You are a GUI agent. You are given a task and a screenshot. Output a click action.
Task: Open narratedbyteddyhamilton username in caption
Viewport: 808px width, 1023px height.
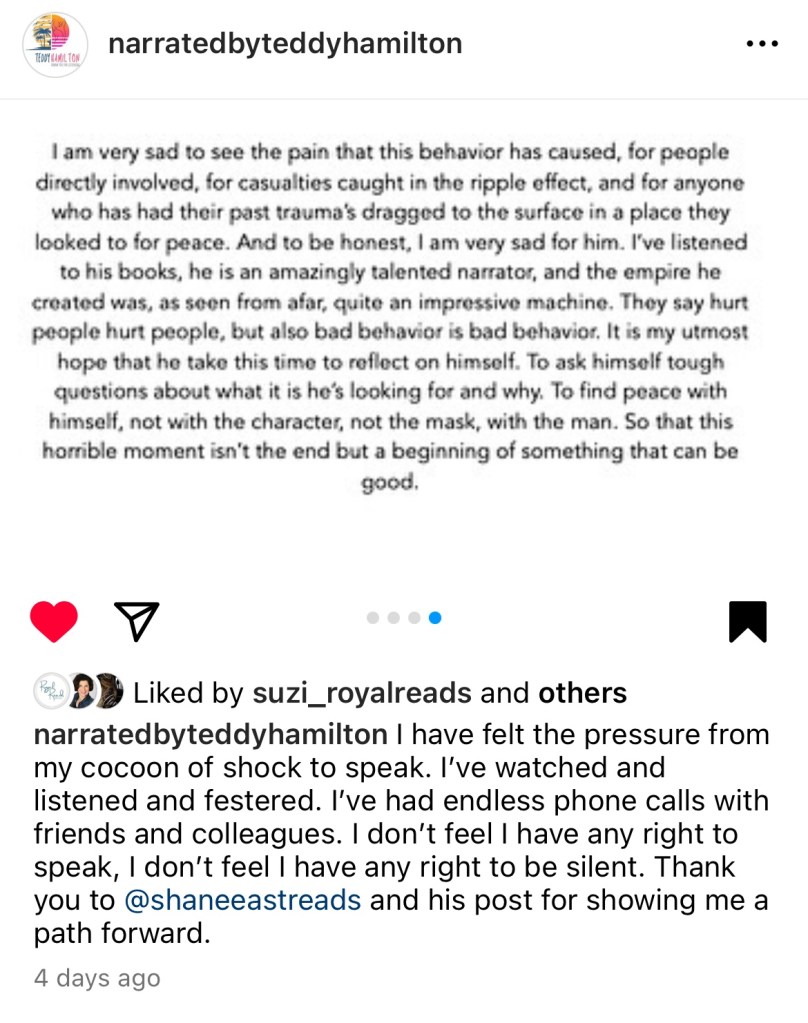point(210,735)
